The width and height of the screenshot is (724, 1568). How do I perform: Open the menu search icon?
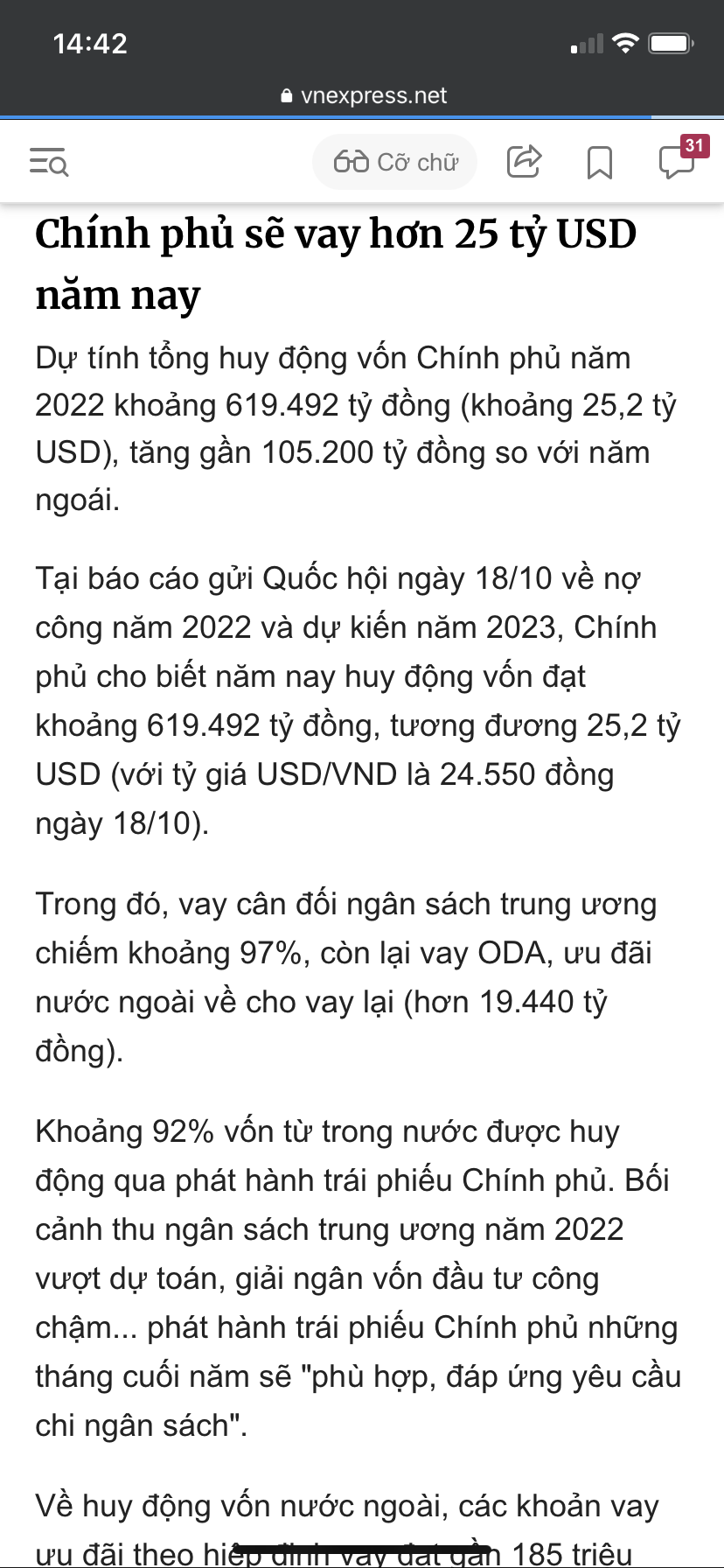point(49,162)
